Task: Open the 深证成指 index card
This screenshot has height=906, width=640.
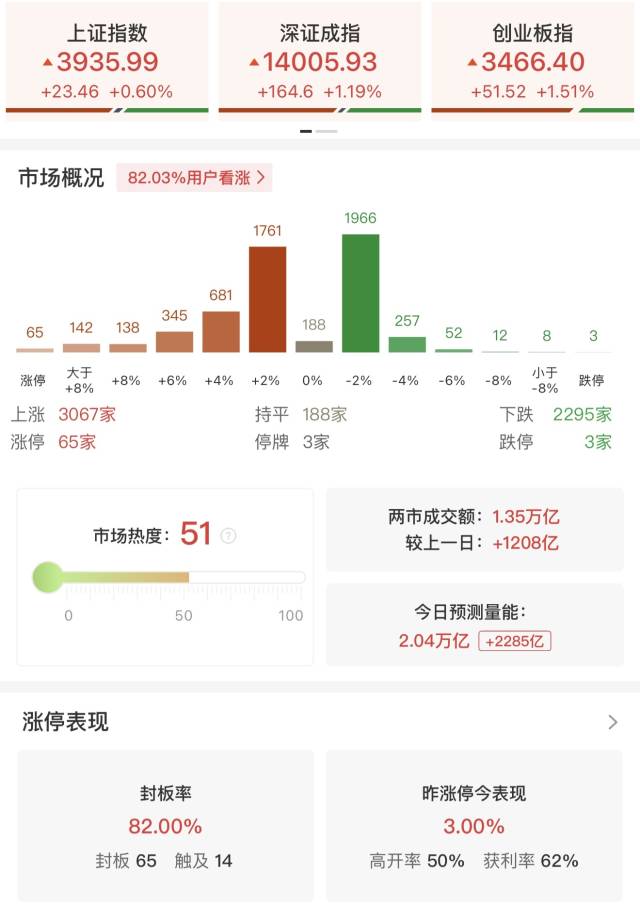Action: pos(319,59)
